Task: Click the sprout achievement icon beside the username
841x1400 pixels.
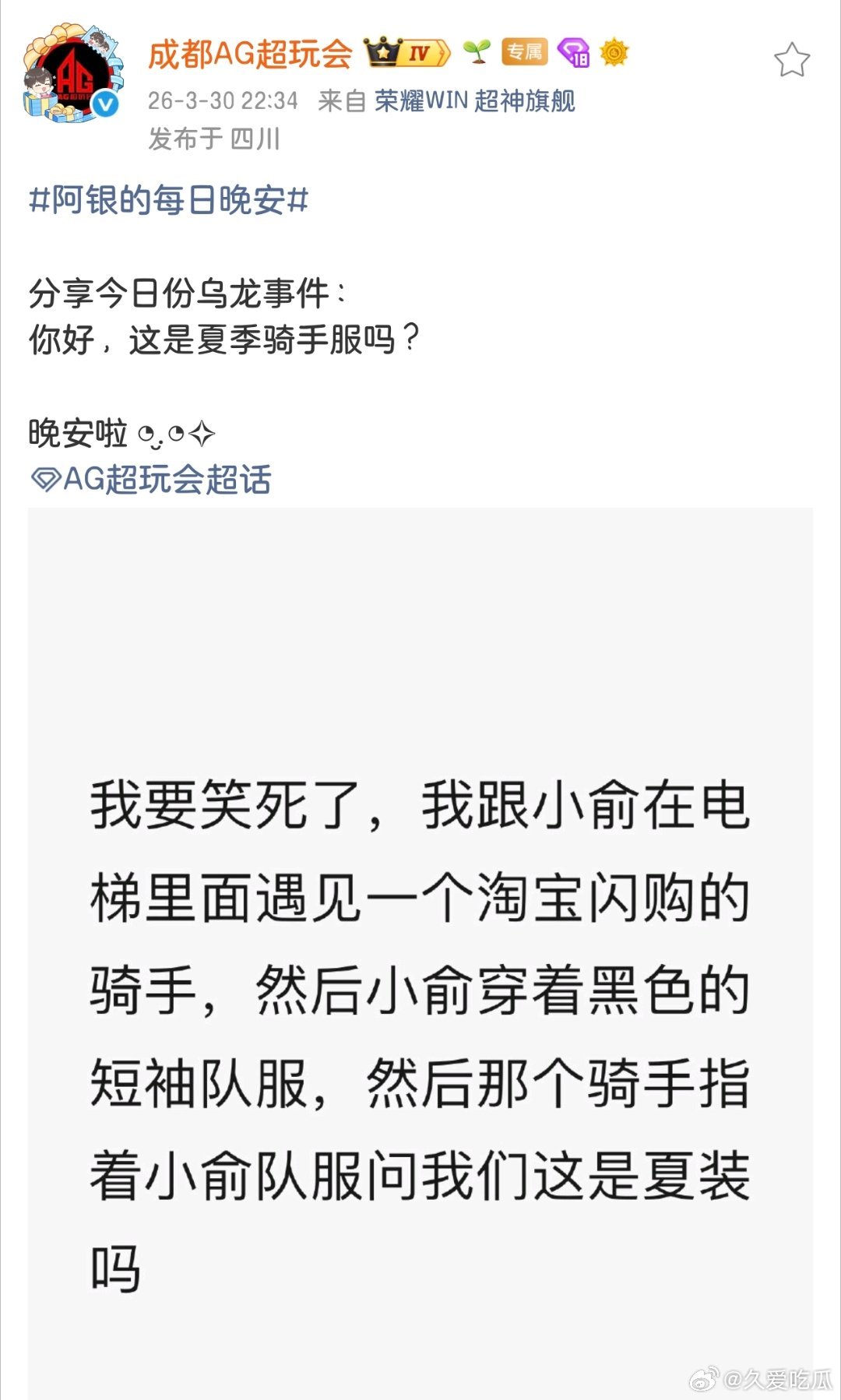Action: 477,50
